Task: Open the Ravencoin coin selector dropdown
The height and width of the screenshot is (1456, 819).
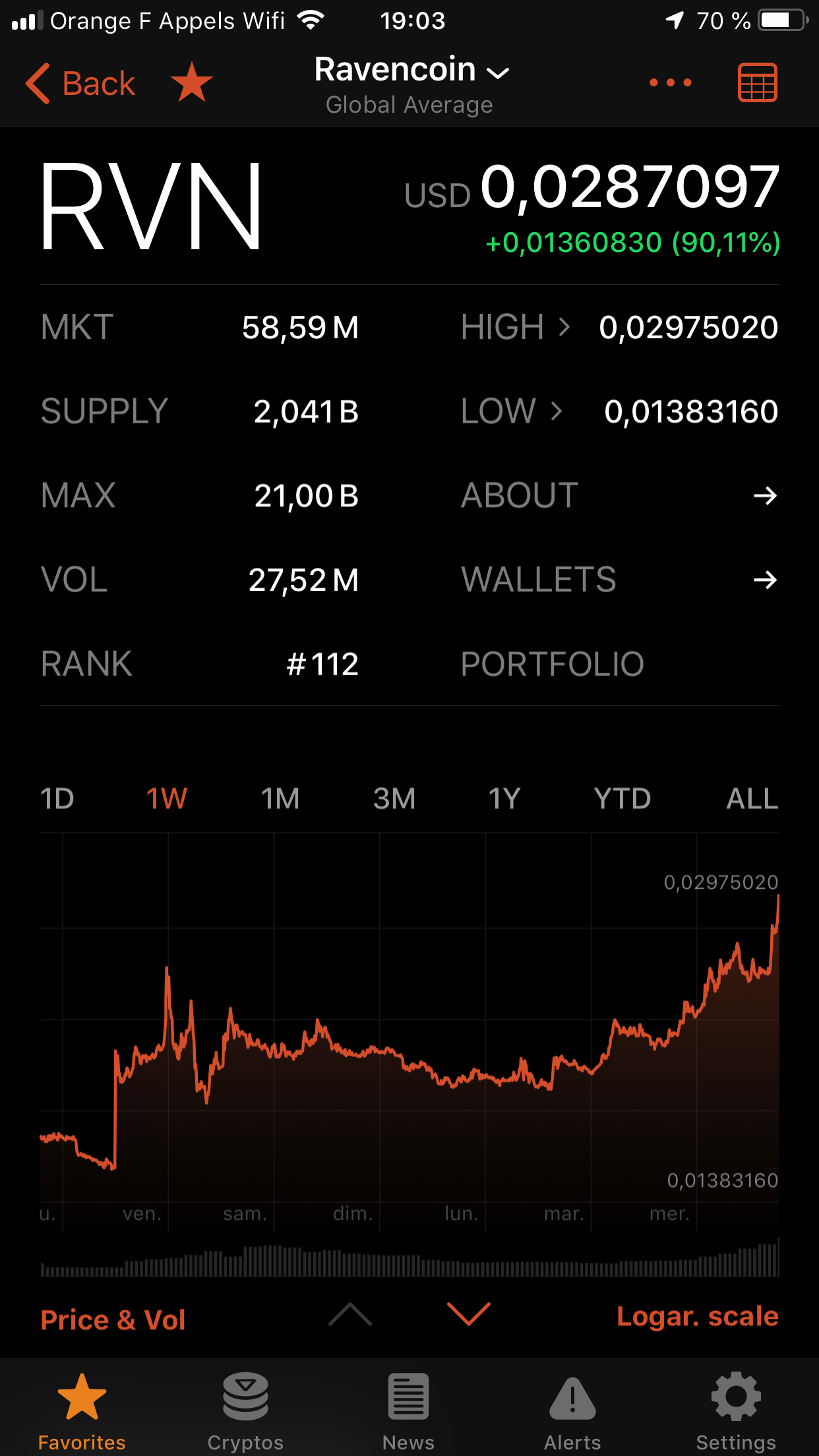Action: [x=411, y=70]
